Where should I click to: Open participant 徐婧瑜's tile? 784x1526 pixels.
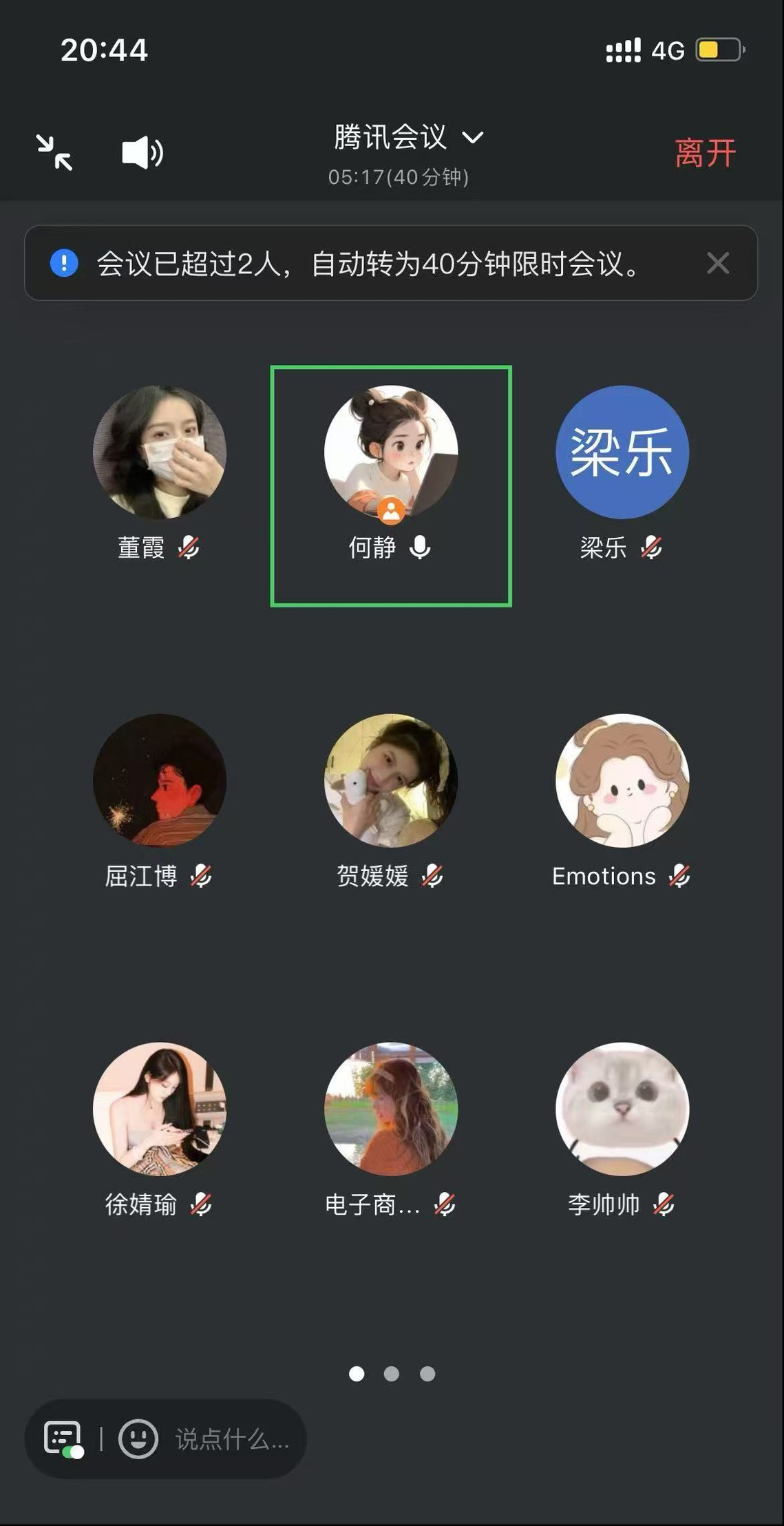pyautogui.click(x=160, y=1109)
